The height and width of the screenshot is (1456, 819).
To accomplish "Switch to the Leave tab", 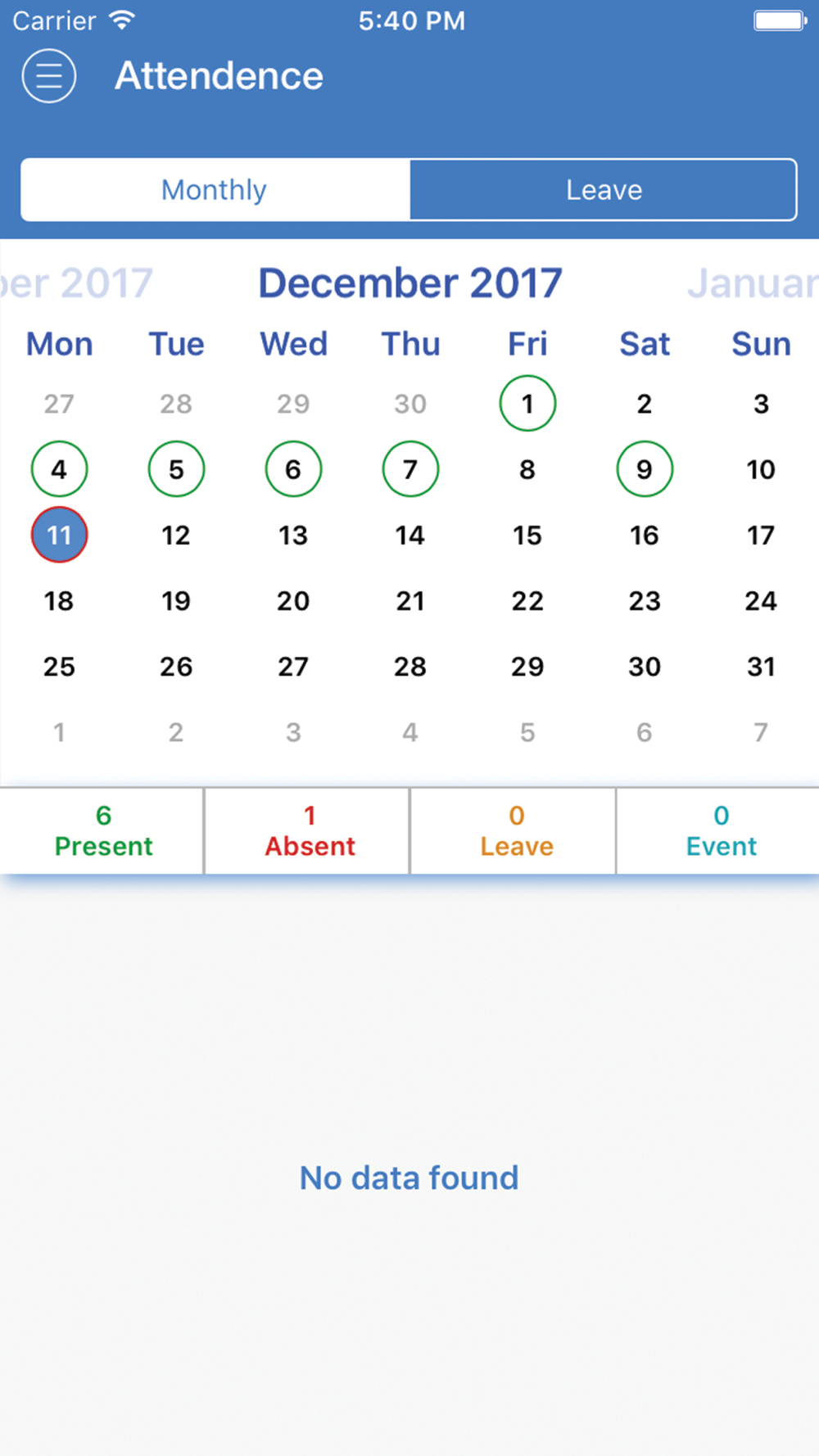I will (x=604, y=190).
